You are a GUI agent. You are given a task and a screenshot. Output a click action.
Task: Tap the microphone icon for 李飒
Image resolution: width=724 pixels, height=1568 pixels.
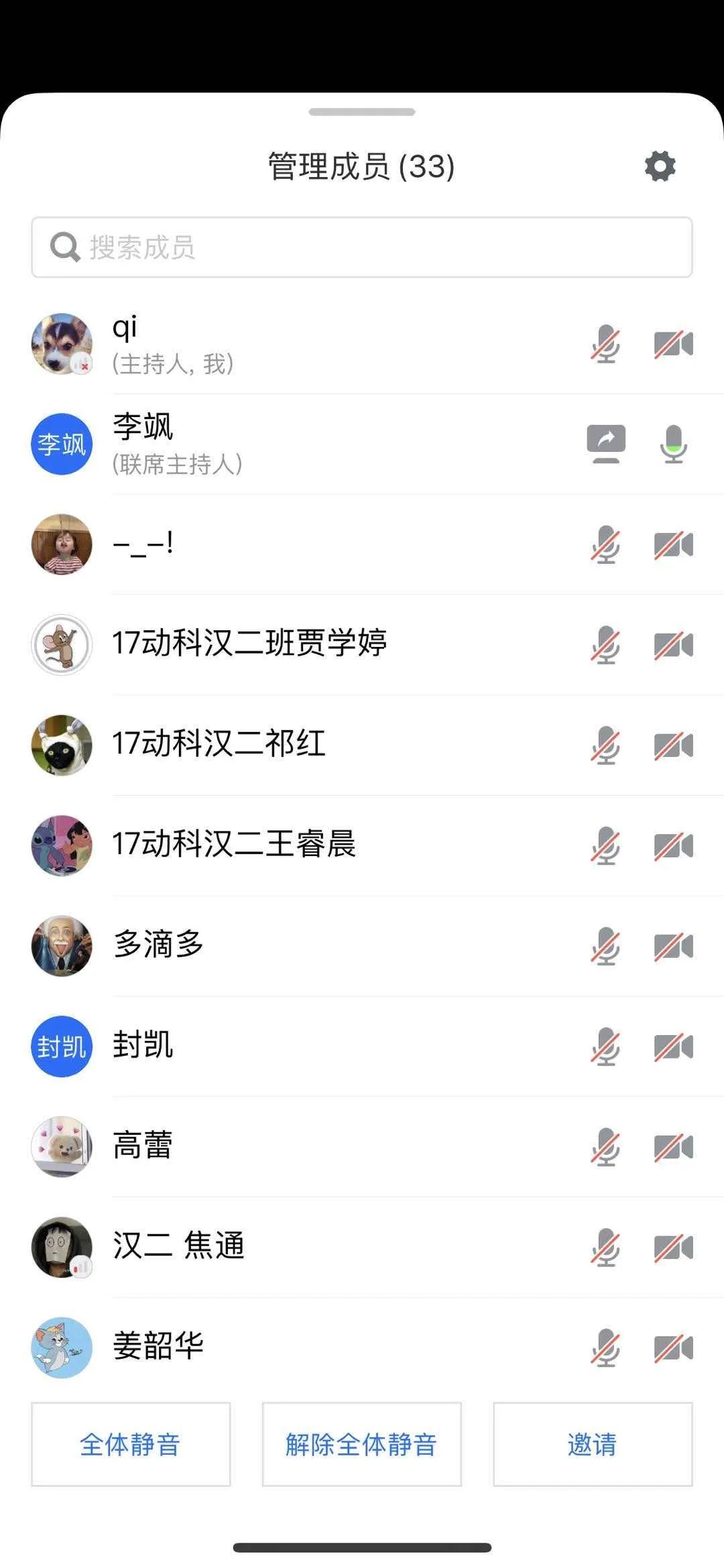(673, 444)
